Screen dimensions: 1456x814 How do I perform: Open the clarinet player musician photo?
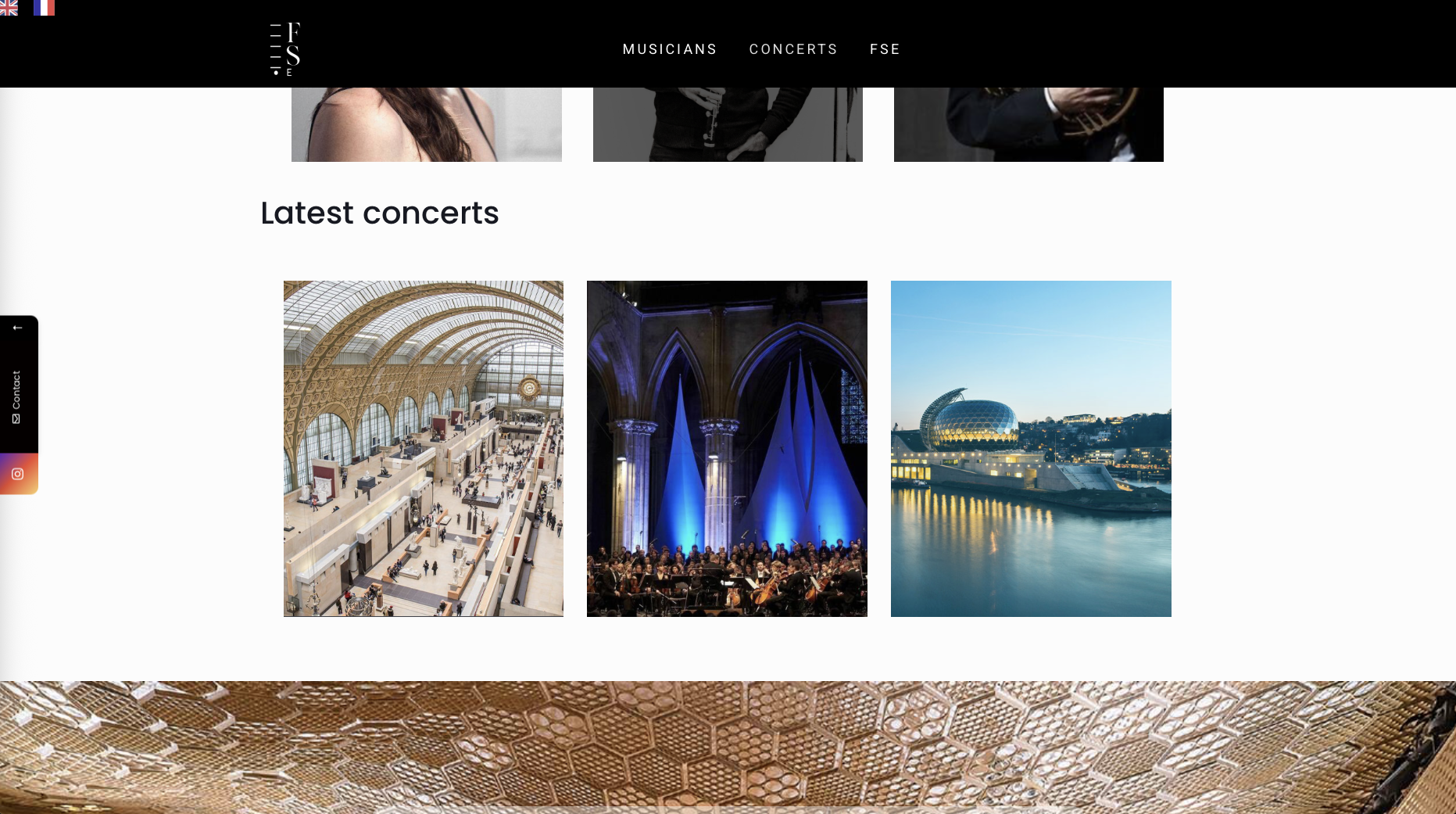[728, 124]
